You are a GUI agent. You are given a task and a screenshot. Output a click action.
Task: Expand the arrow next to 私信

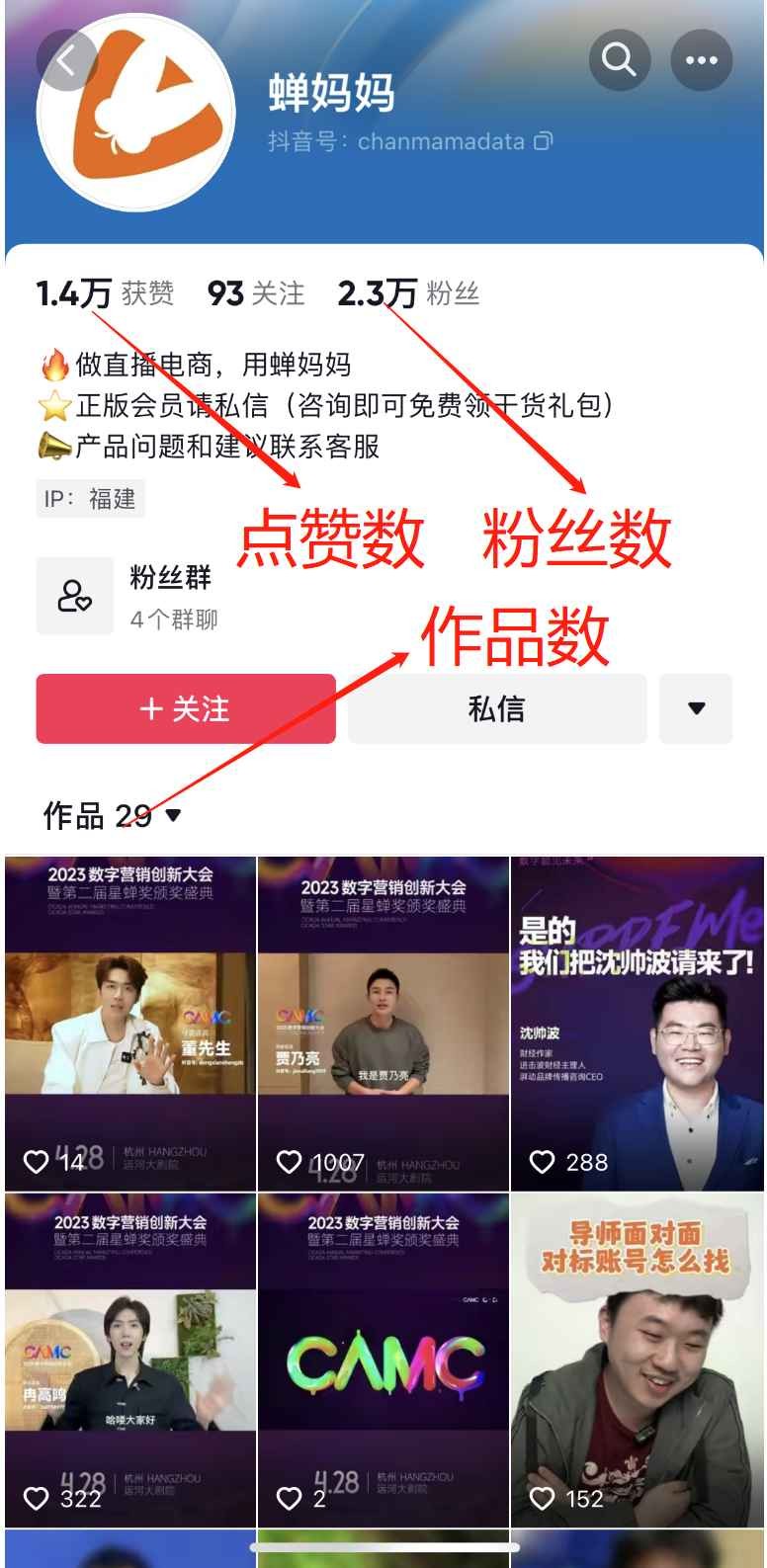tap(696, 708)
